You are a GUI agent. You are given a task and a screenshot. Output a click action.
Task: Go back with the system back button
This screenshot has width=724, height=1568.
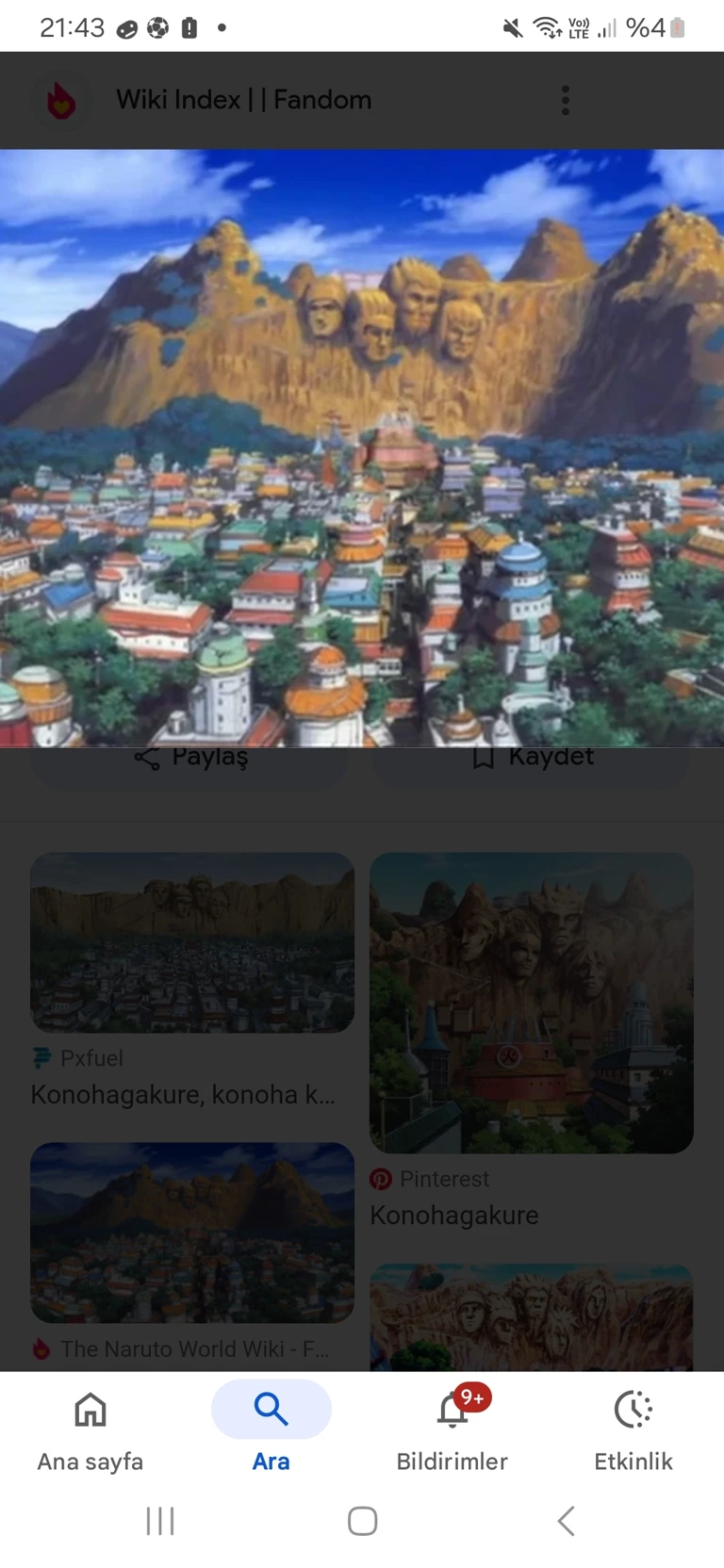click(566, 1521)
